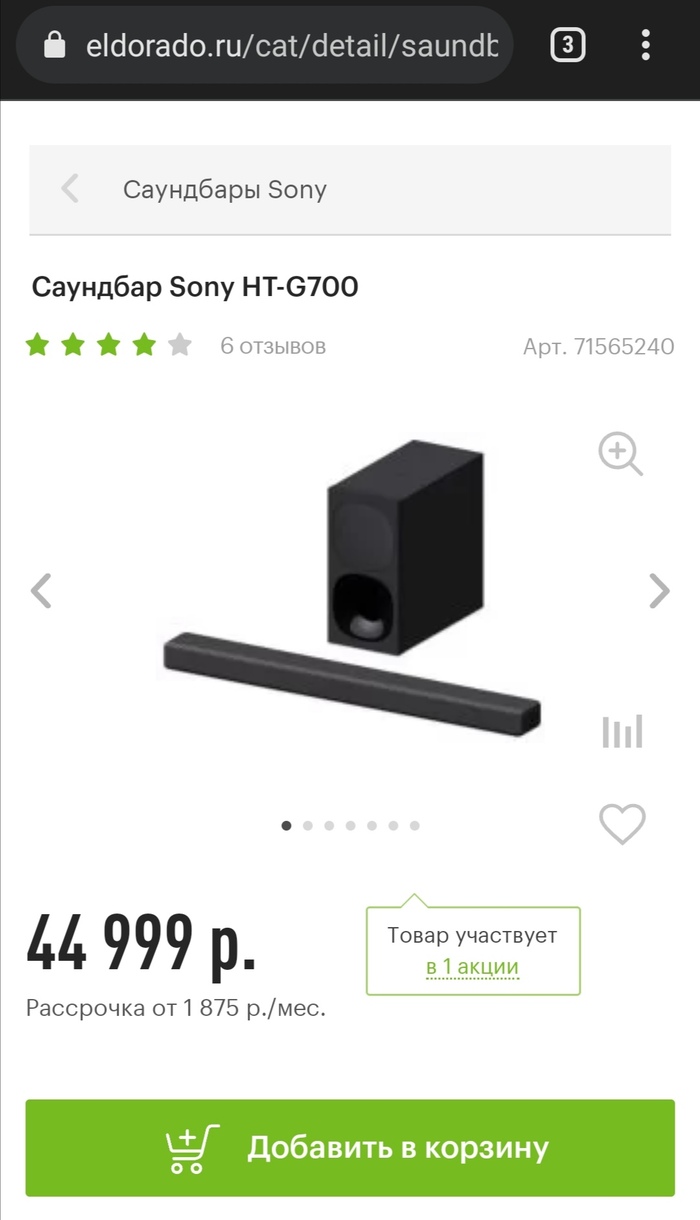Open the browser overflow menu
The height and width of the screenshot is (1220, 700).
coord(645,45)
